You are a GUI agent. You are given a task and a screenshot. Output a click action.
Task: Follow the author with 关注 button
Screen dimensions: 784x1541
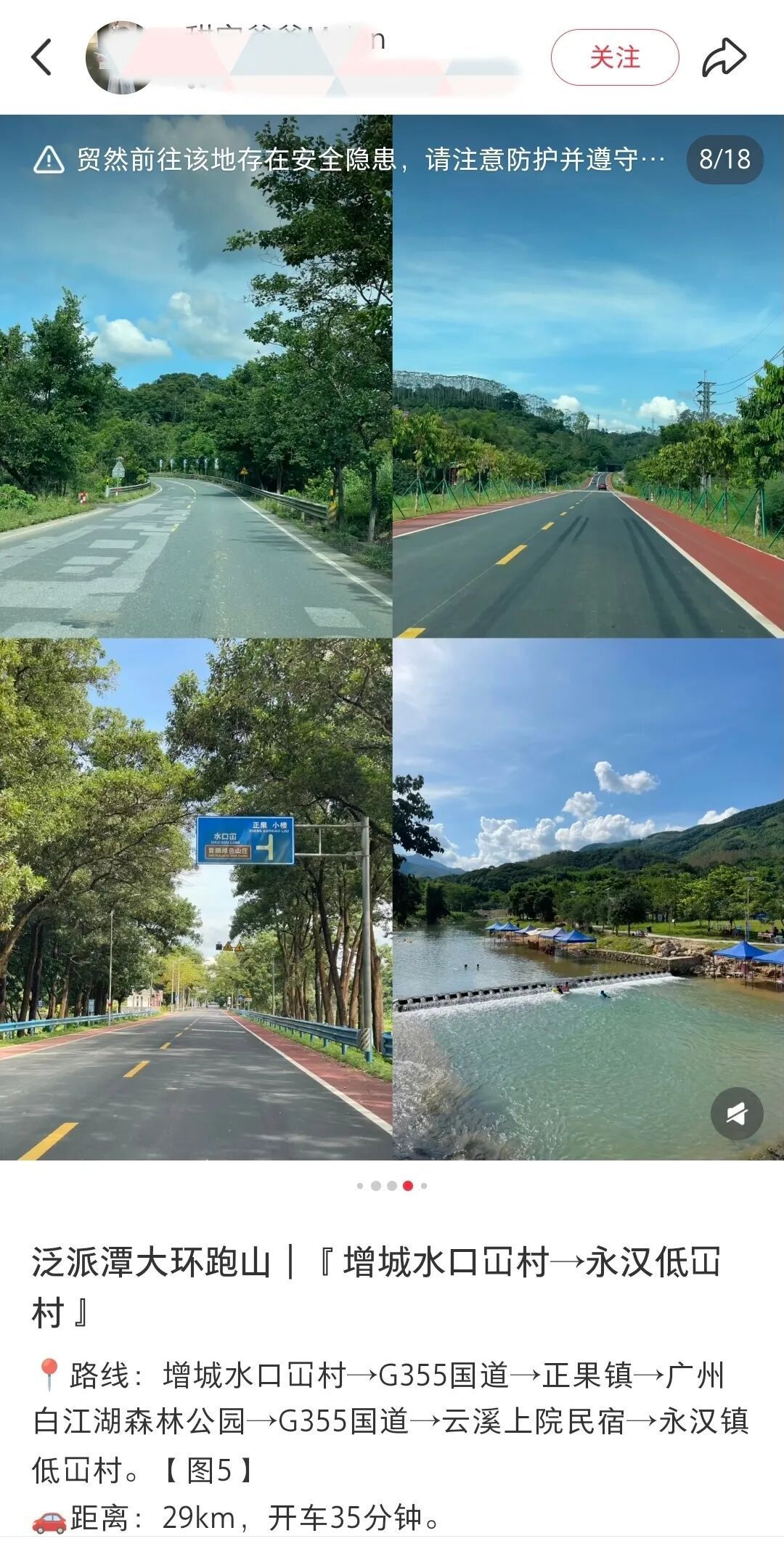pos(614,57)
